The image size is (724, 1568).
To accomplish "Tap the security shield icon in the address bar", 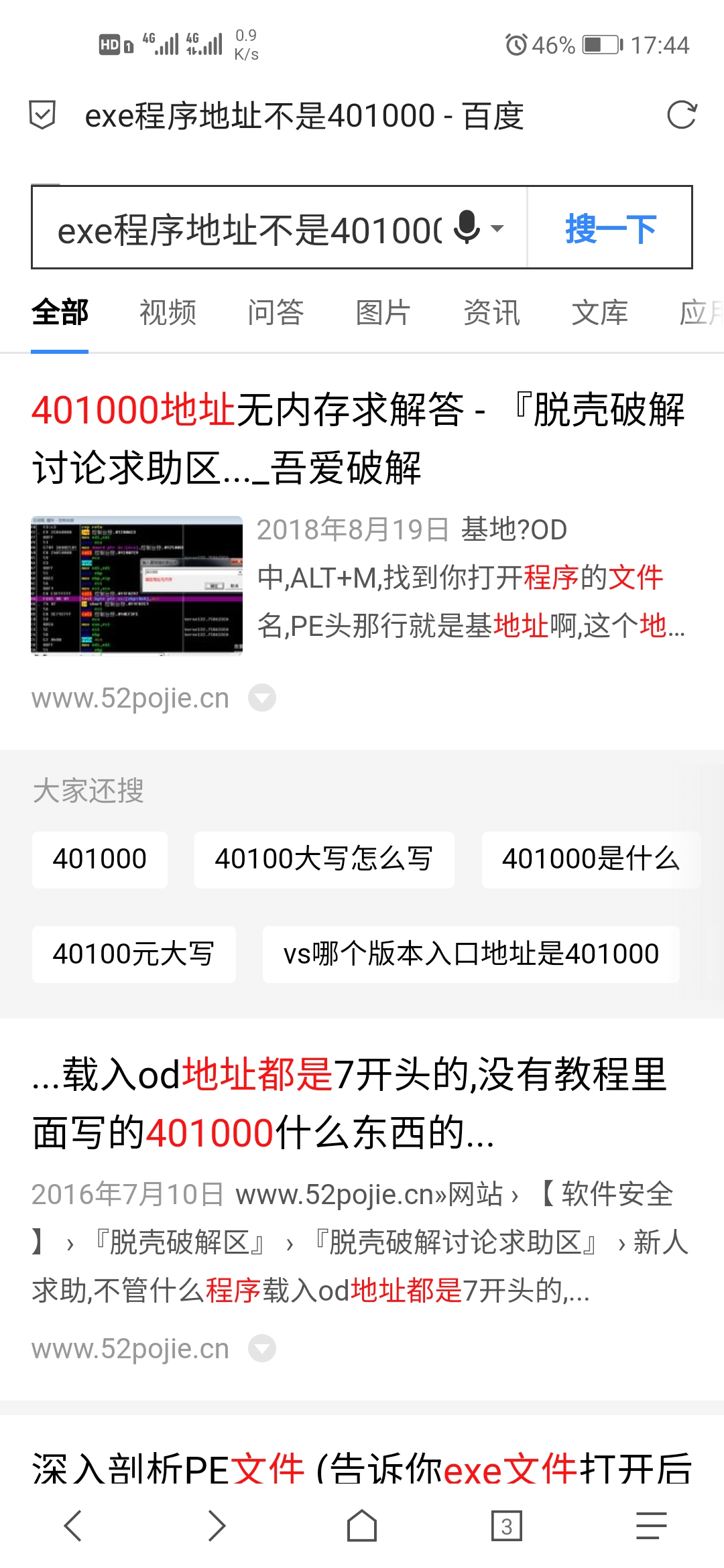I will 42,115.
